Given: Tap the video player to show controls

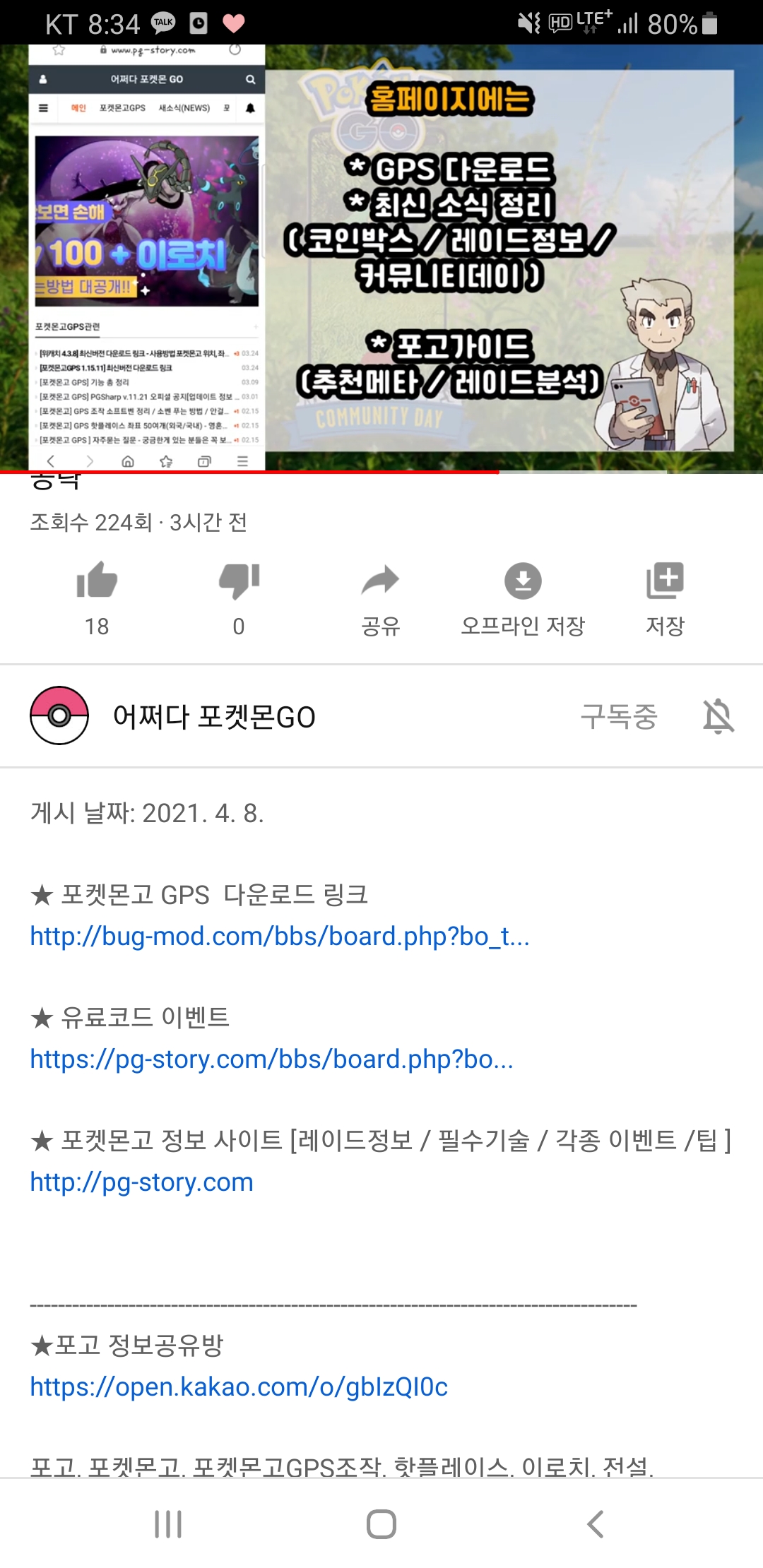Looking at the screenshot, I should coord(381,258).
